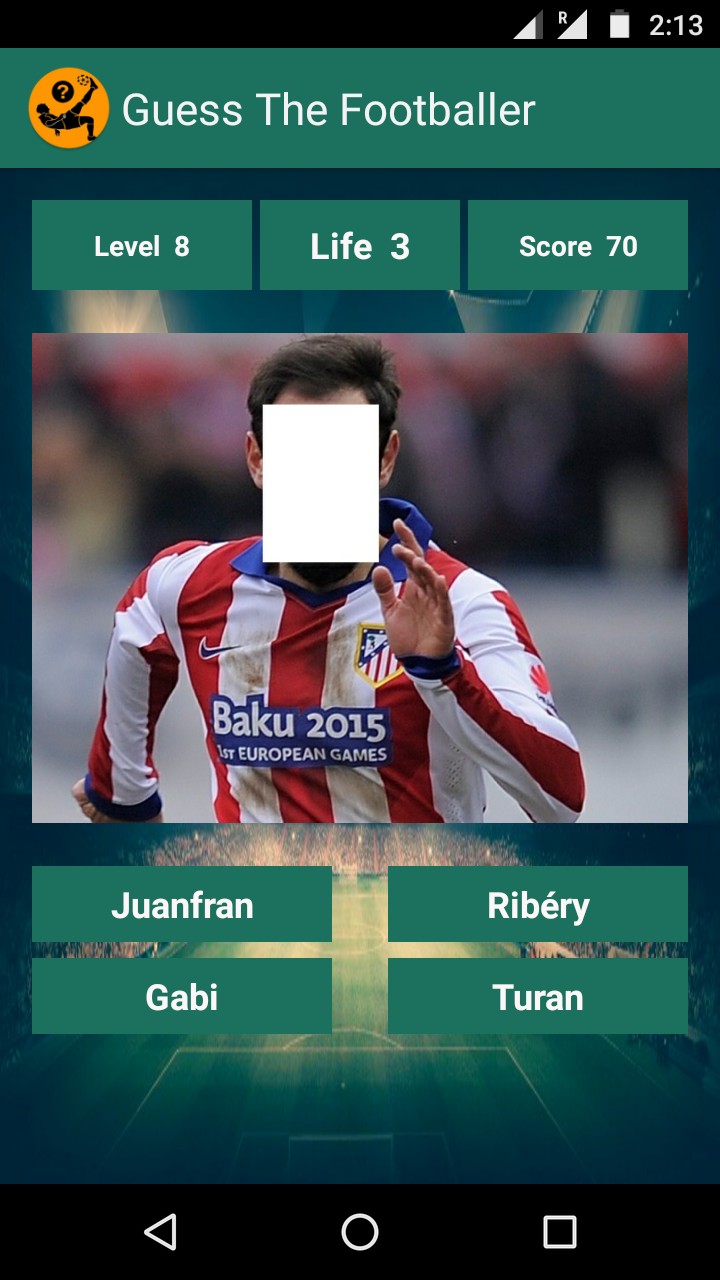
Task: Select the Ribéry answer option
Action: pos(538,905)
